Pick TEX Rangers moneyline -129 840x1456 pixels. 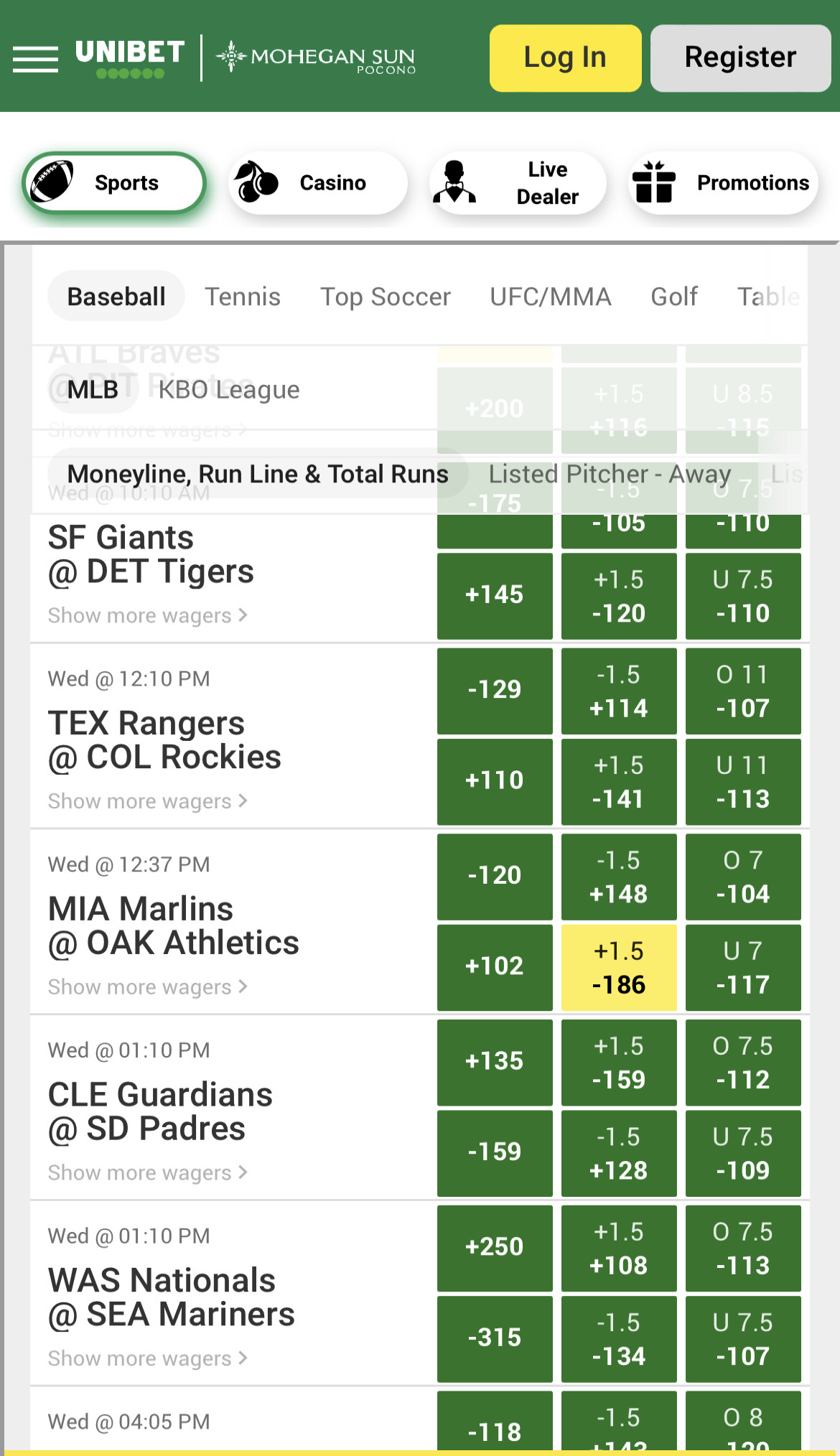[x=495, y=691]
